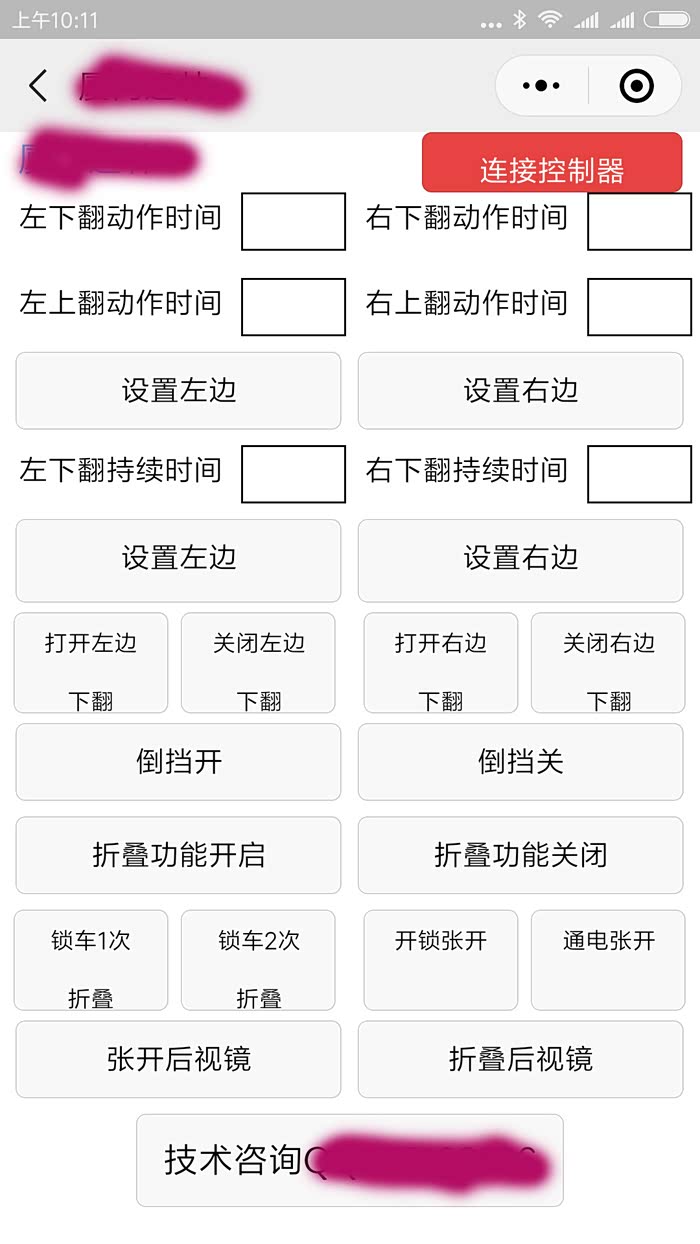This screenshot has height=1244, width=700.
Task: Select the 右下翻持续时间 input box
Action: [639, 474]
